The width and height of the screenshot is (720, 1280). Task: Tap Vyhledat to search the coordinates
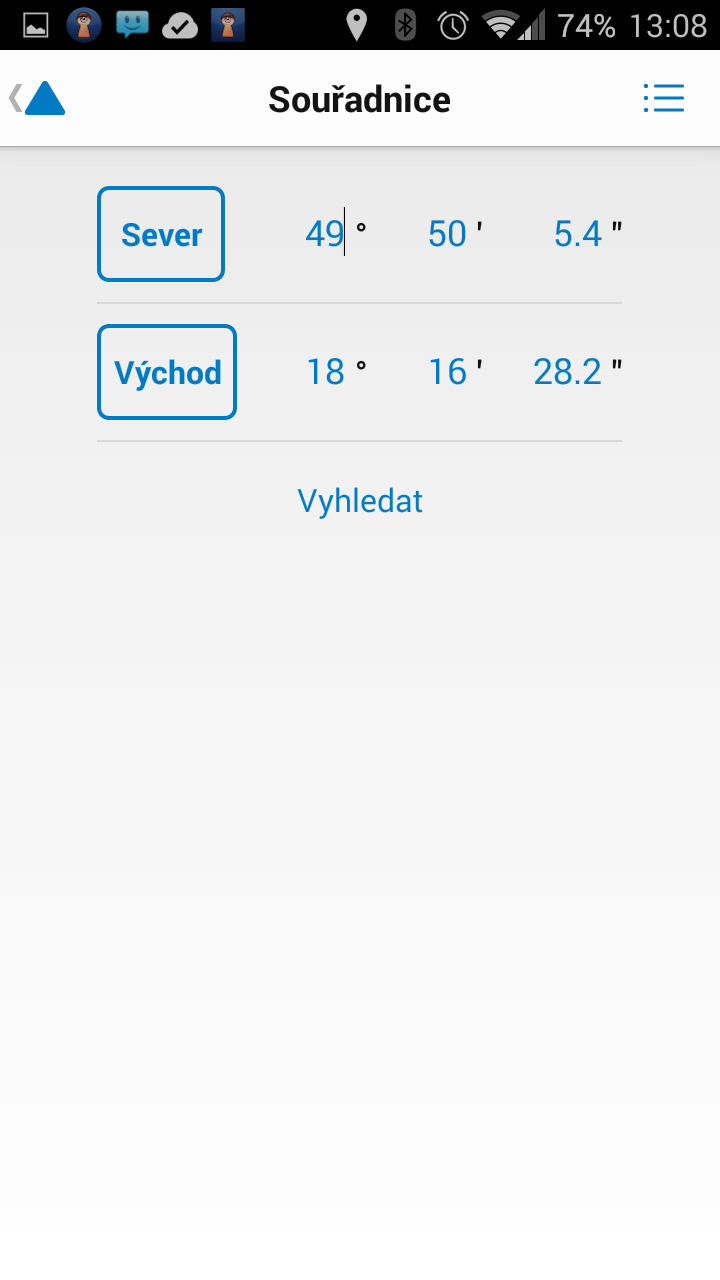[x=360, y=500]
